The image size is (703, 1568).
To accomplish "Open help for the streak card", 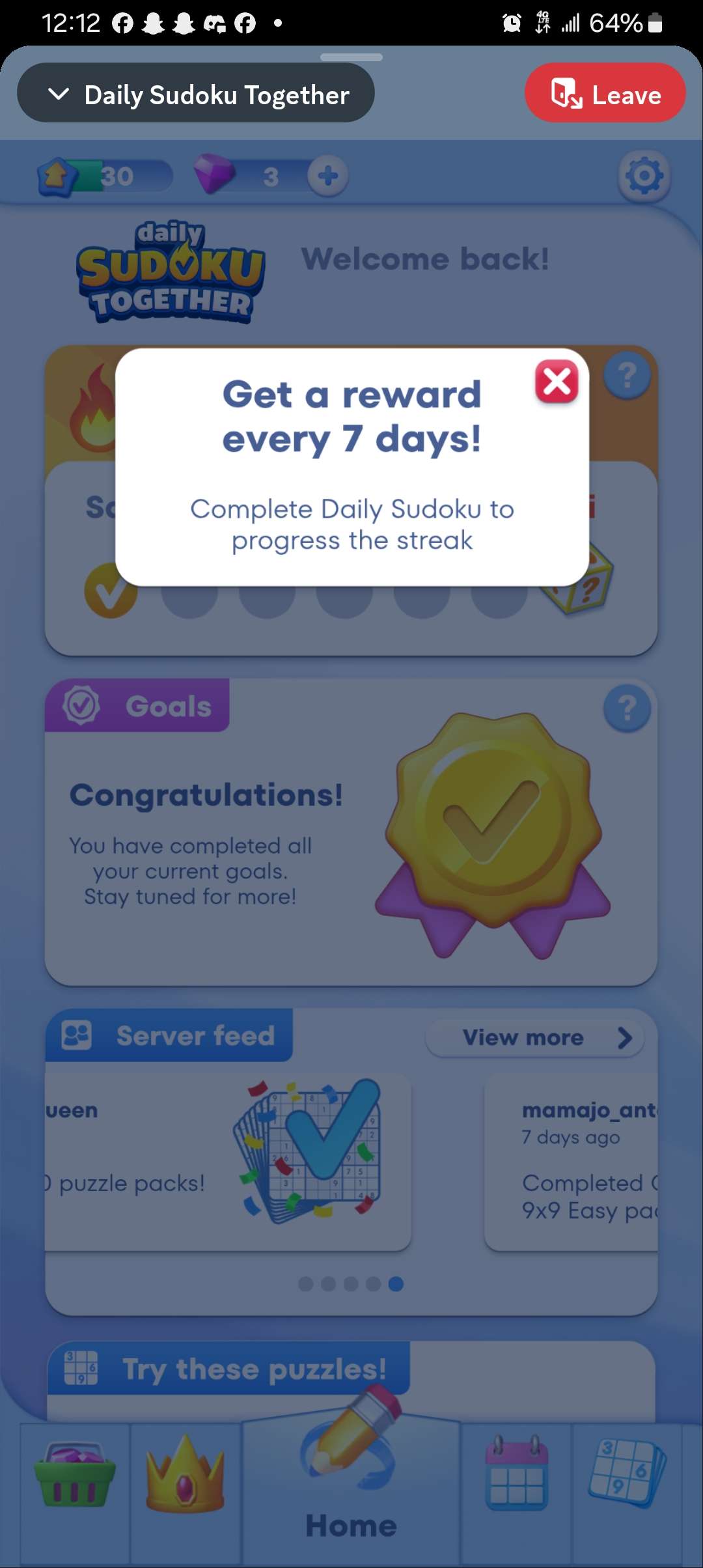I will tap(627, 376).
